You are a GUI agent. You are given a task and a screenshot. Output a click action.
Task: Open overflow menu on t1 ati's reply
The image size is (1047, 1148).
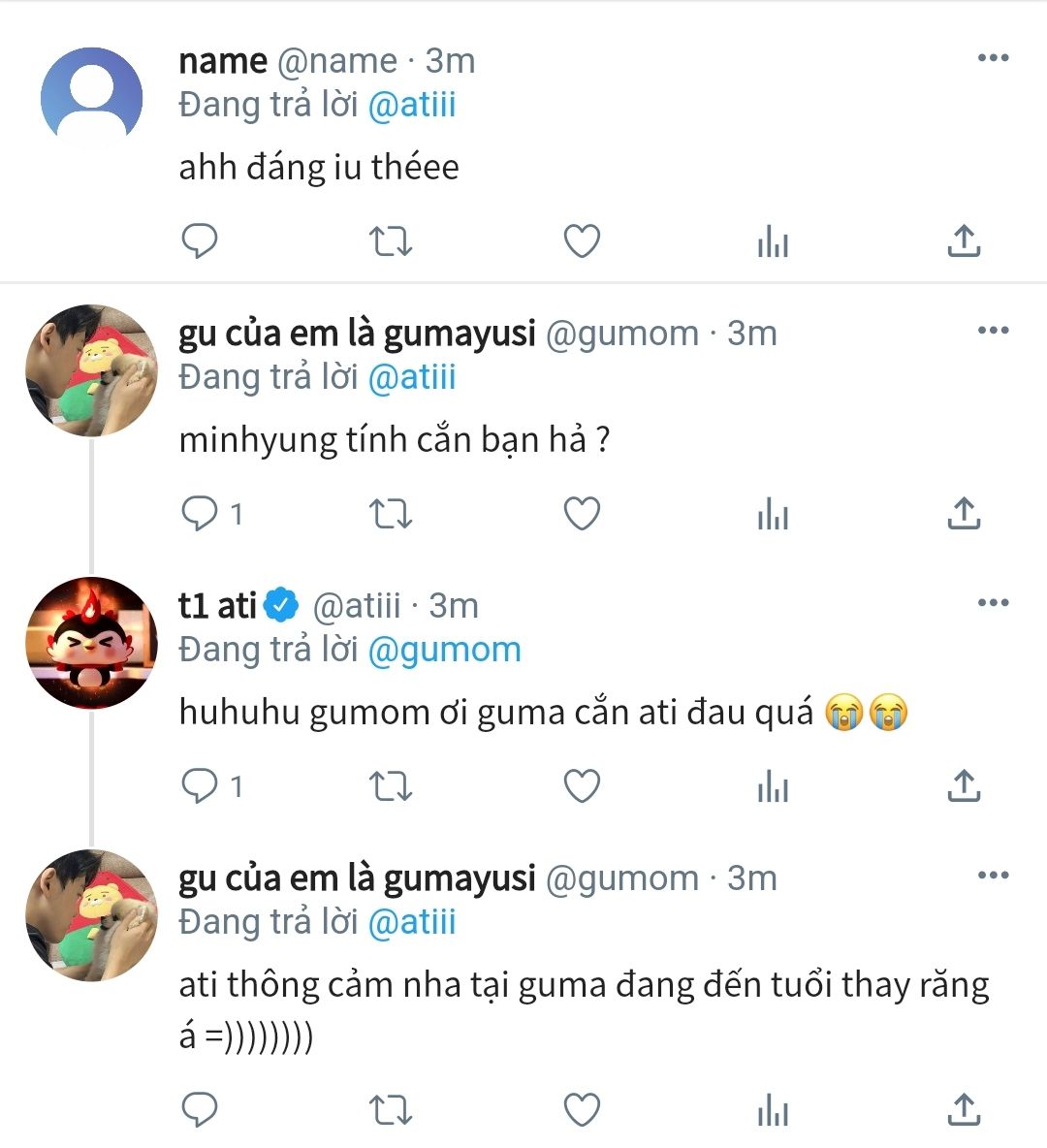click(993, 604)
